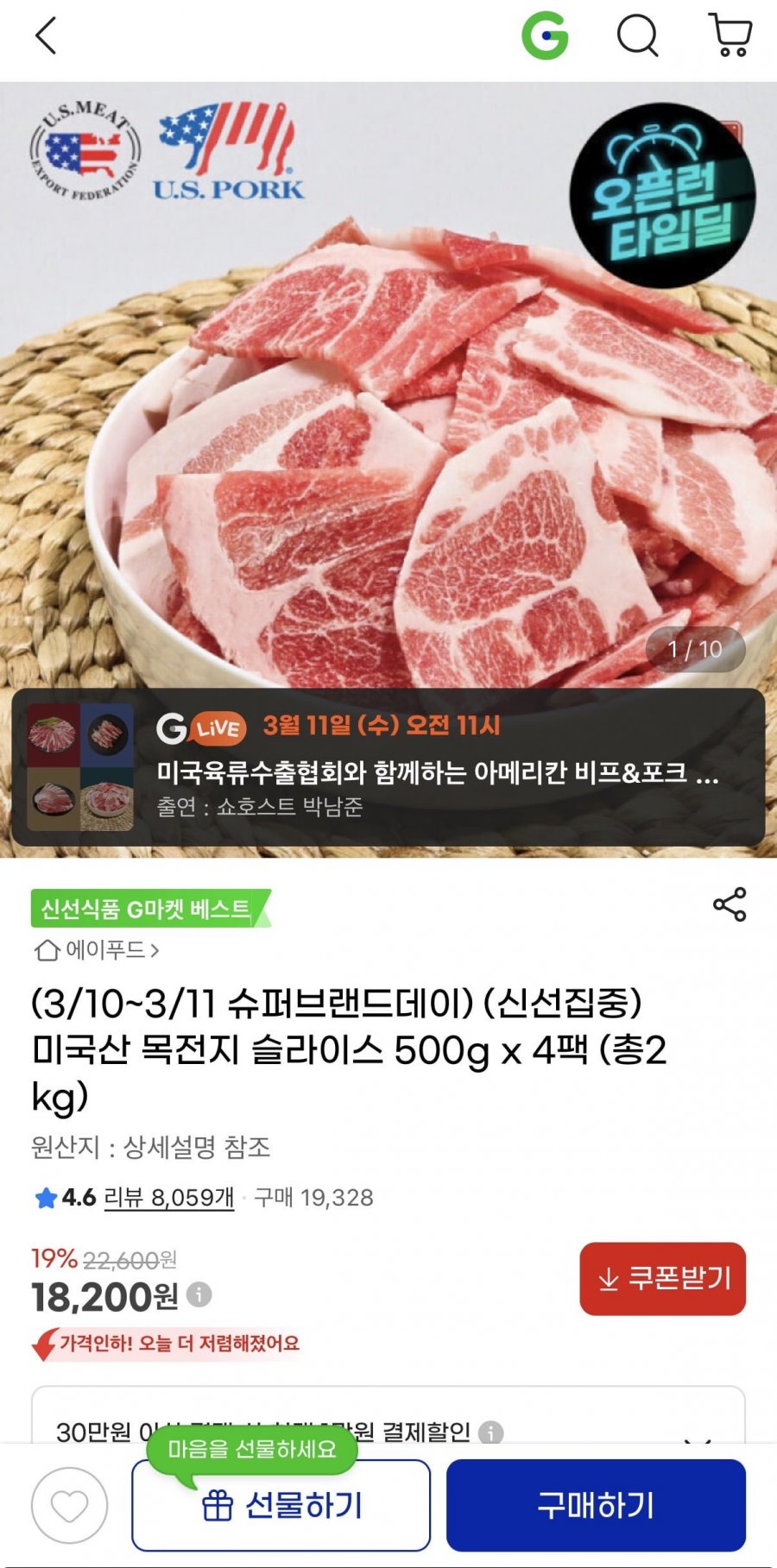Open the 리뷰 8,059개 reviews link
The height and width of the screenshot is (1568, 777).
168,1198
